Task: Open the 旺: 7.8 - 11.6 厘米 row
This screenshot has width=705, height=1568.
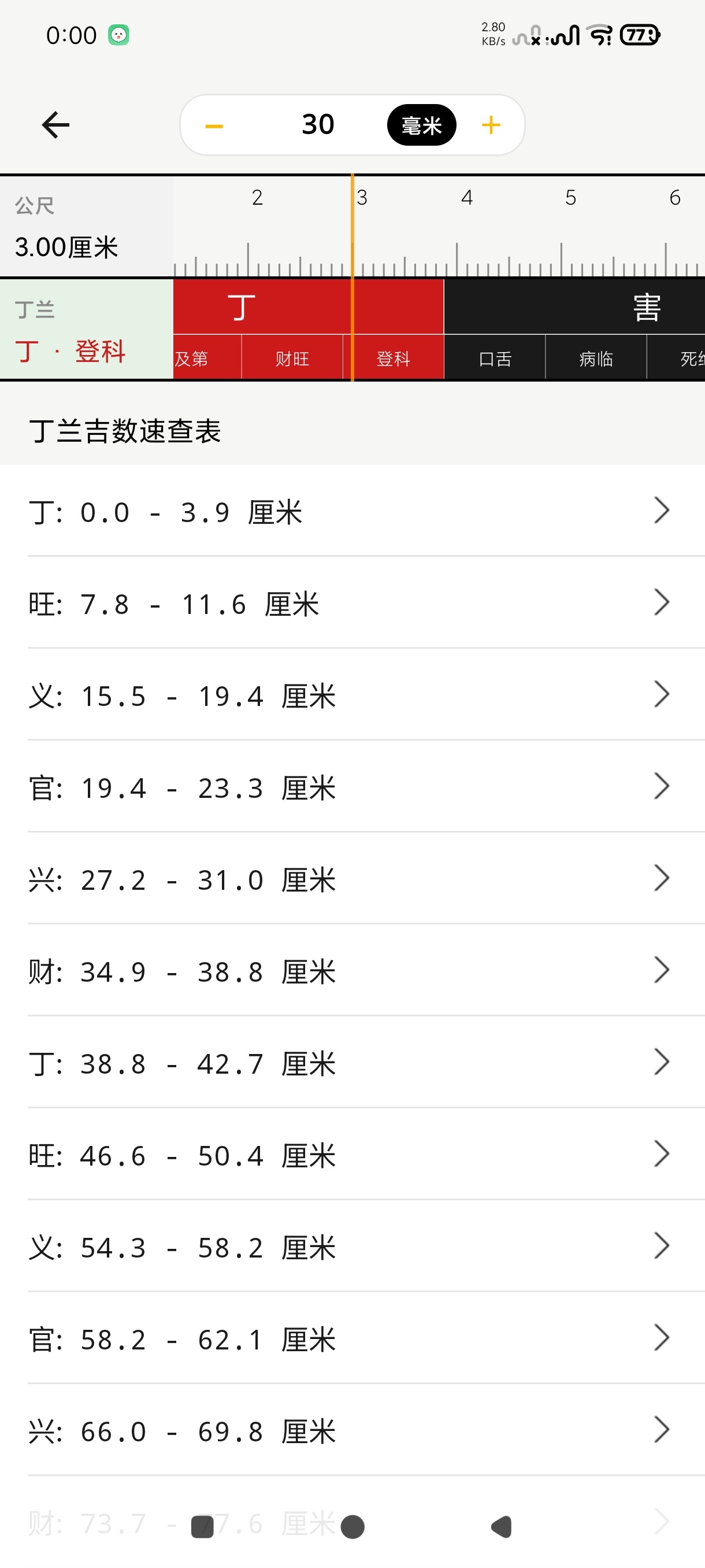Action: pos(353,603)
